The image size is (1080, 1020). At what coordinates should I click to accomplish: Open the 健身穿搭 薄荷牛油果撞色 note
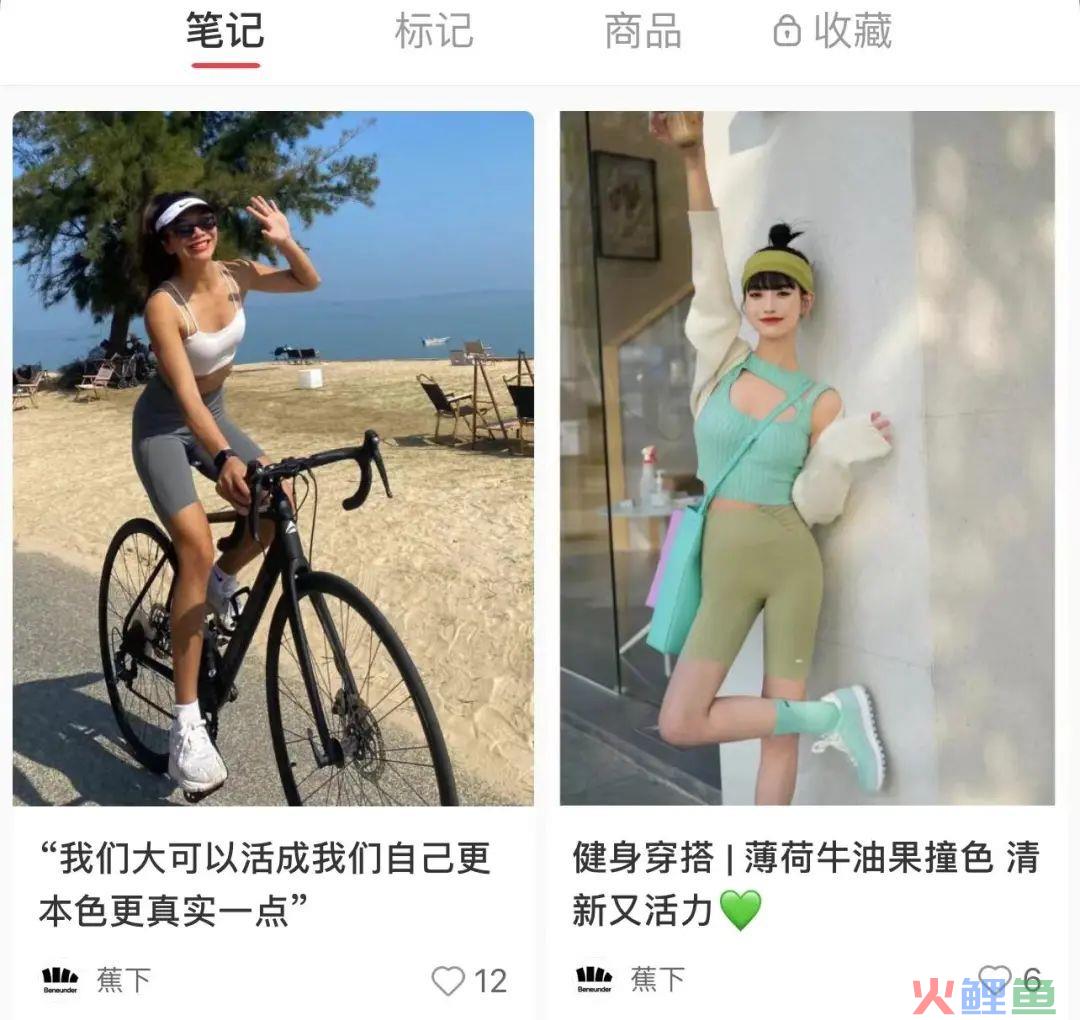[x=807, y=458]
